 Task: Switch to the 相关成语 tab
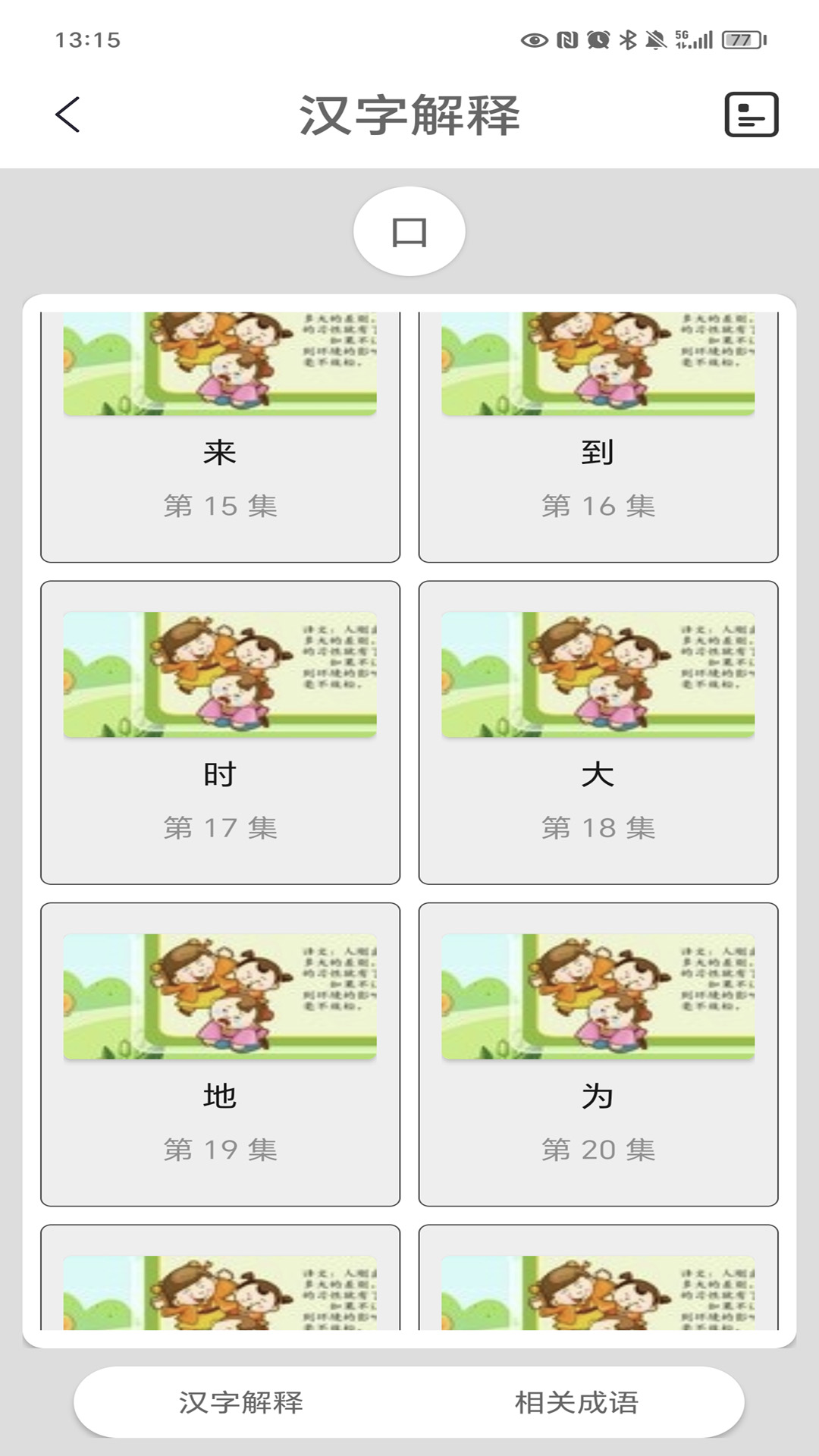pos(576,1402)
